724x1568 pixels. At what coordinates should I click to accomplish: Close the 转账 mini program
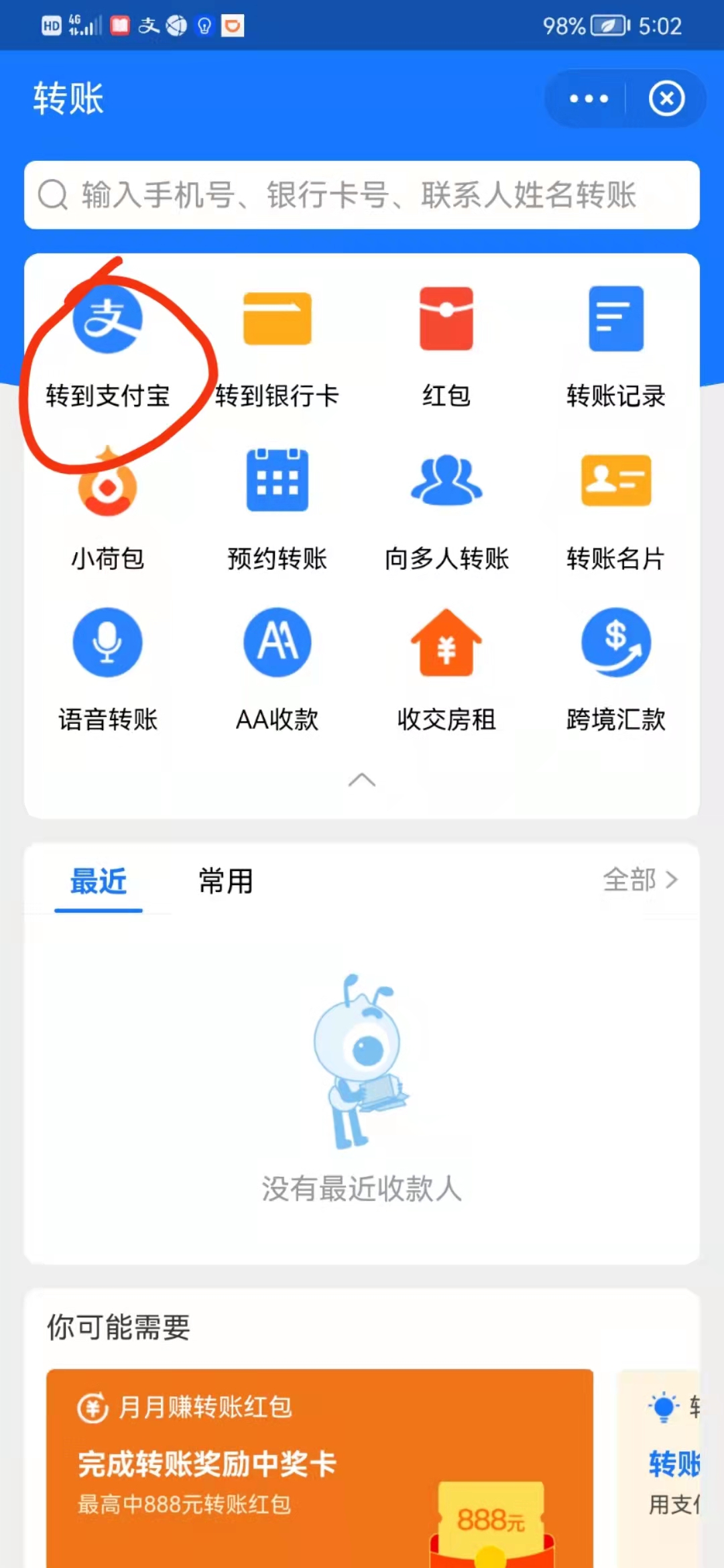(666, 99)
